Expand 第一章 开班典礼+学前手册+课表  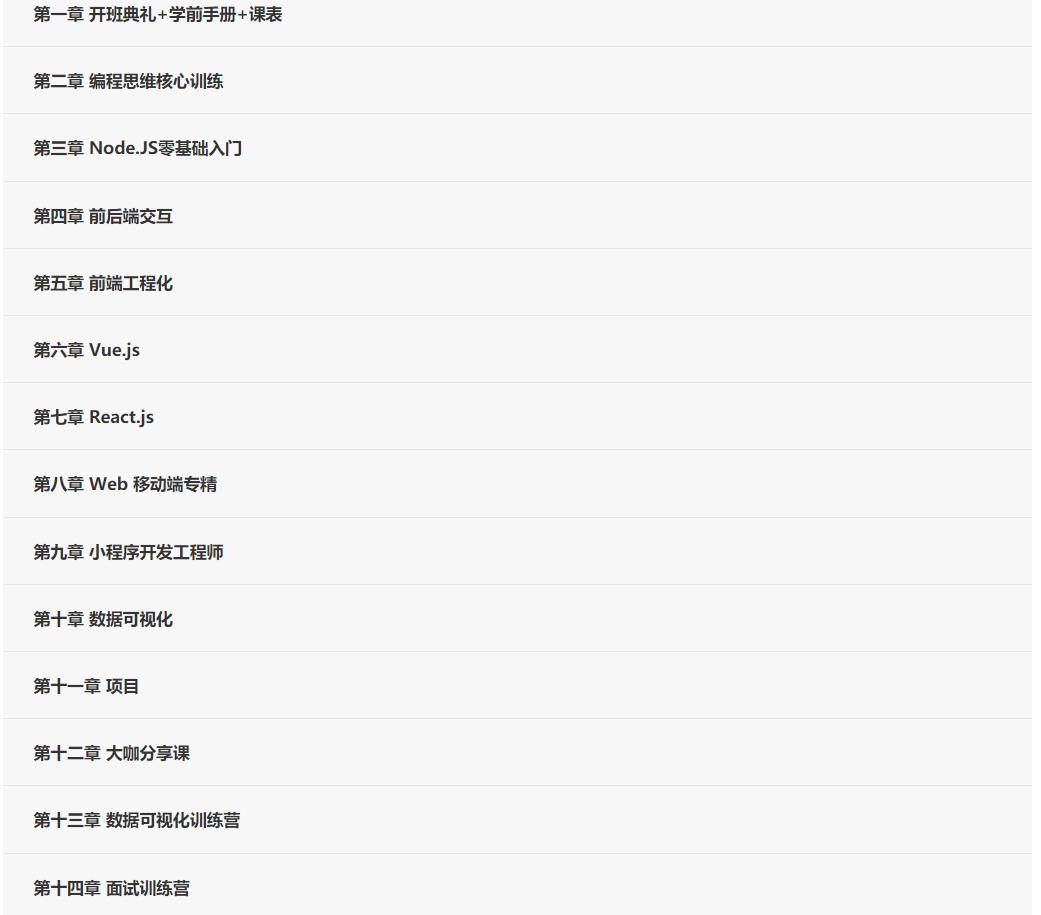point(158,15)
